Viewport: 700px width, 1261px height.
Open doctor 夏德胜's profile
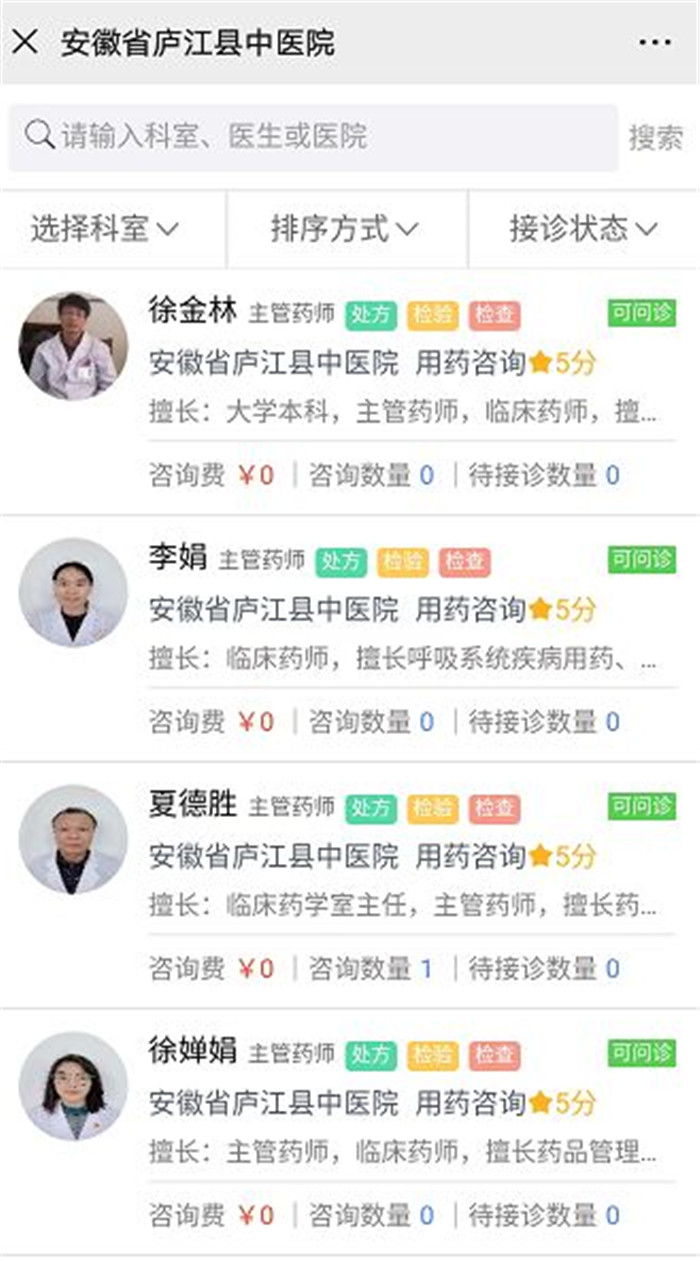(194, 804)
